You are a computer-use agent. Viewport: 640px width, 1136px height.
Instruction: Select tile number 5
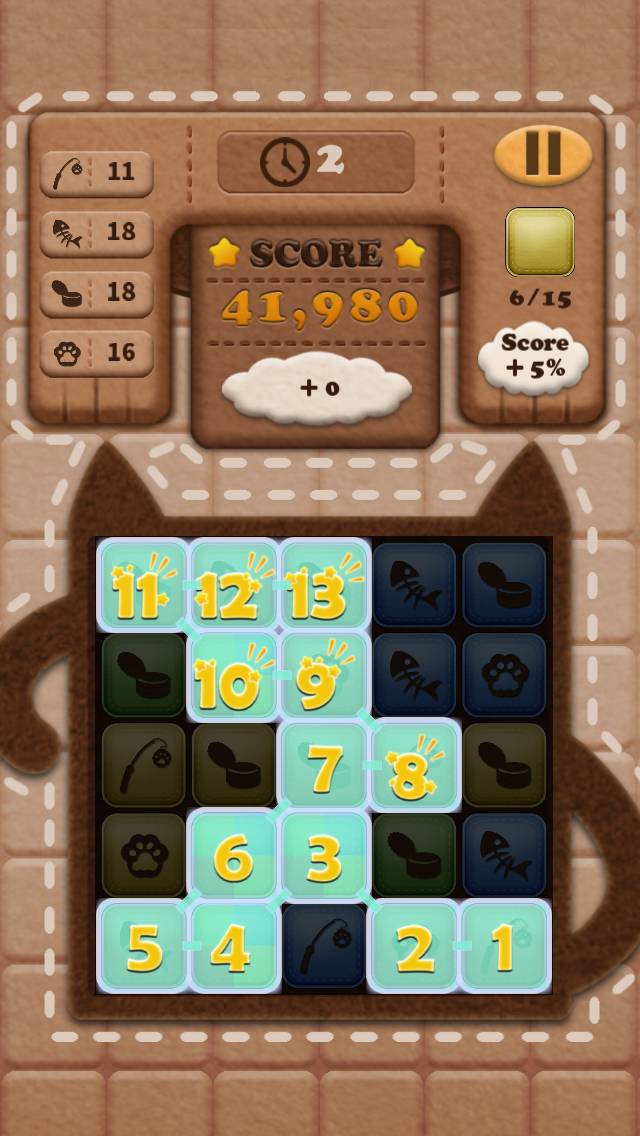(143, 948)
